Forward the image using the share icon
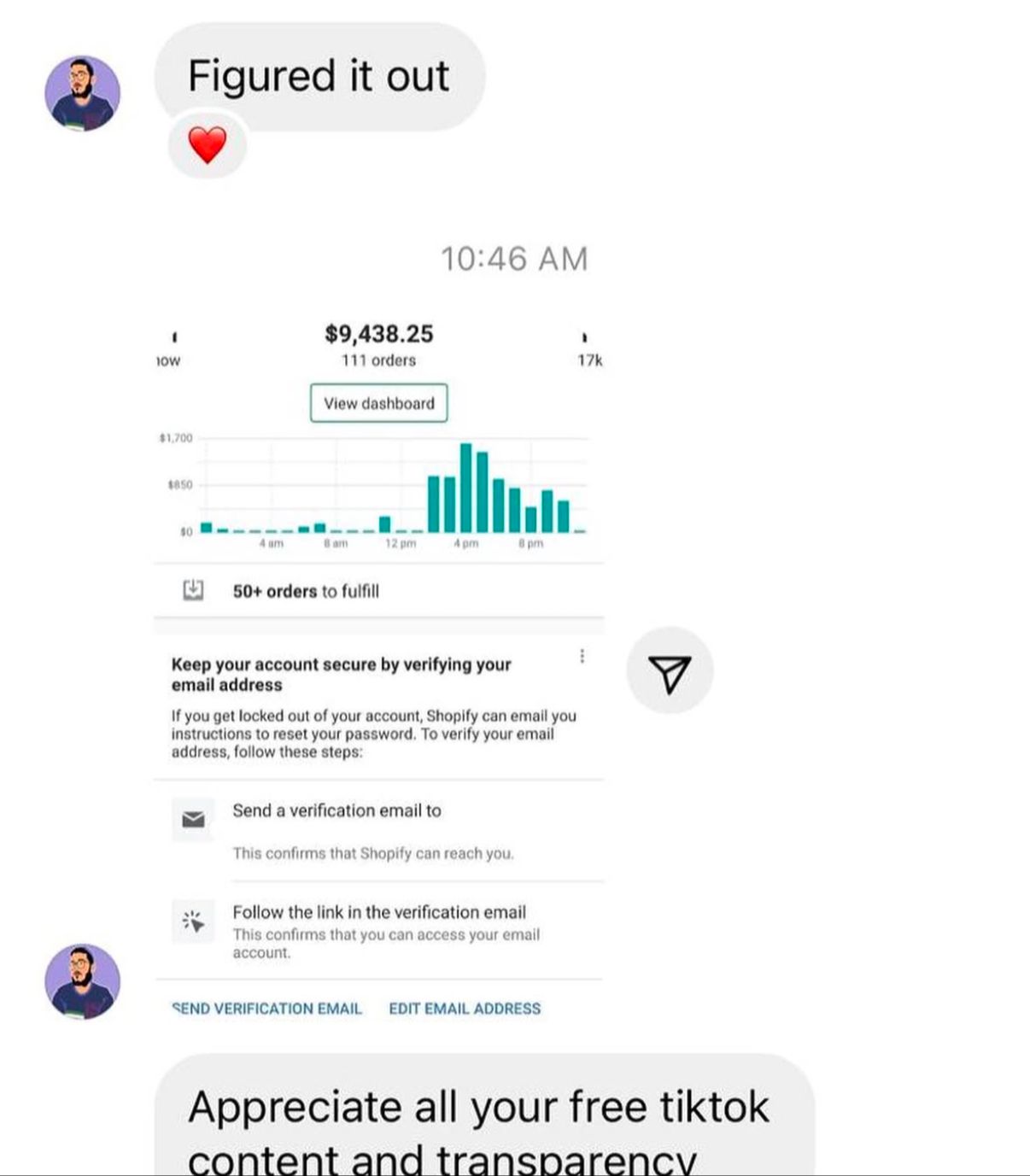 click(670, 672)
